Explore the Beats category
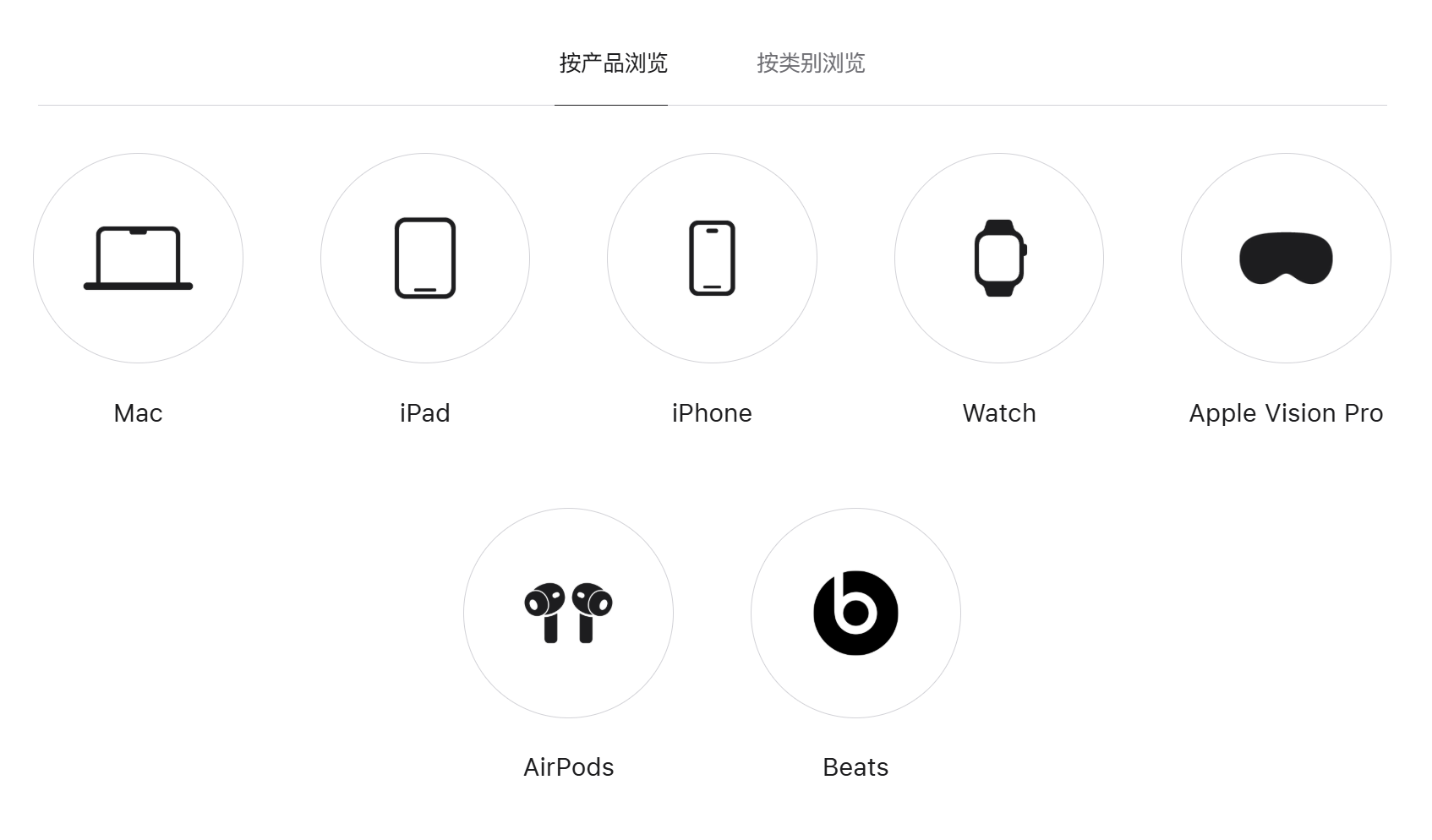 (855, 613)
